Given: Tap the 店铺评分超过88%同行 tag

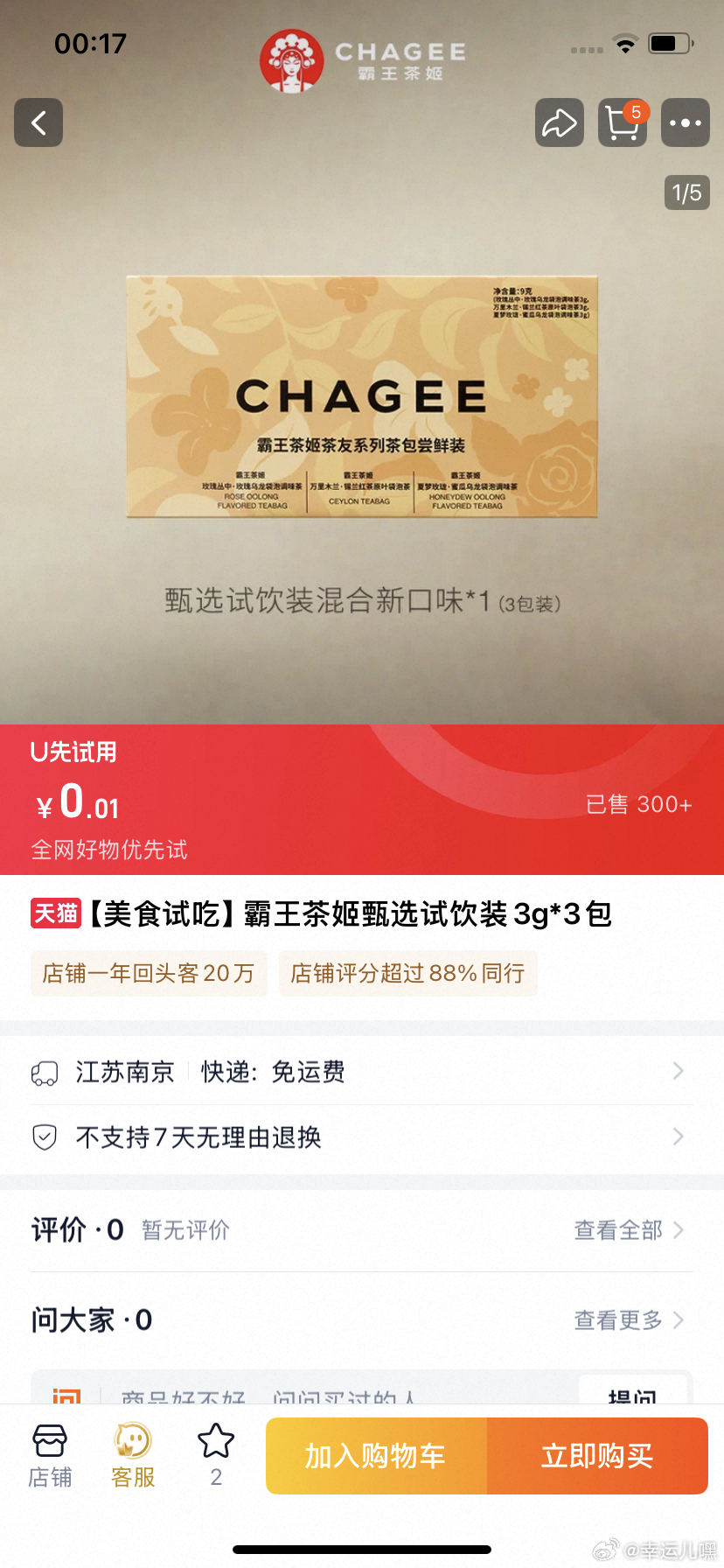Looking at the screenshot, I should click(x=407, y=973).
